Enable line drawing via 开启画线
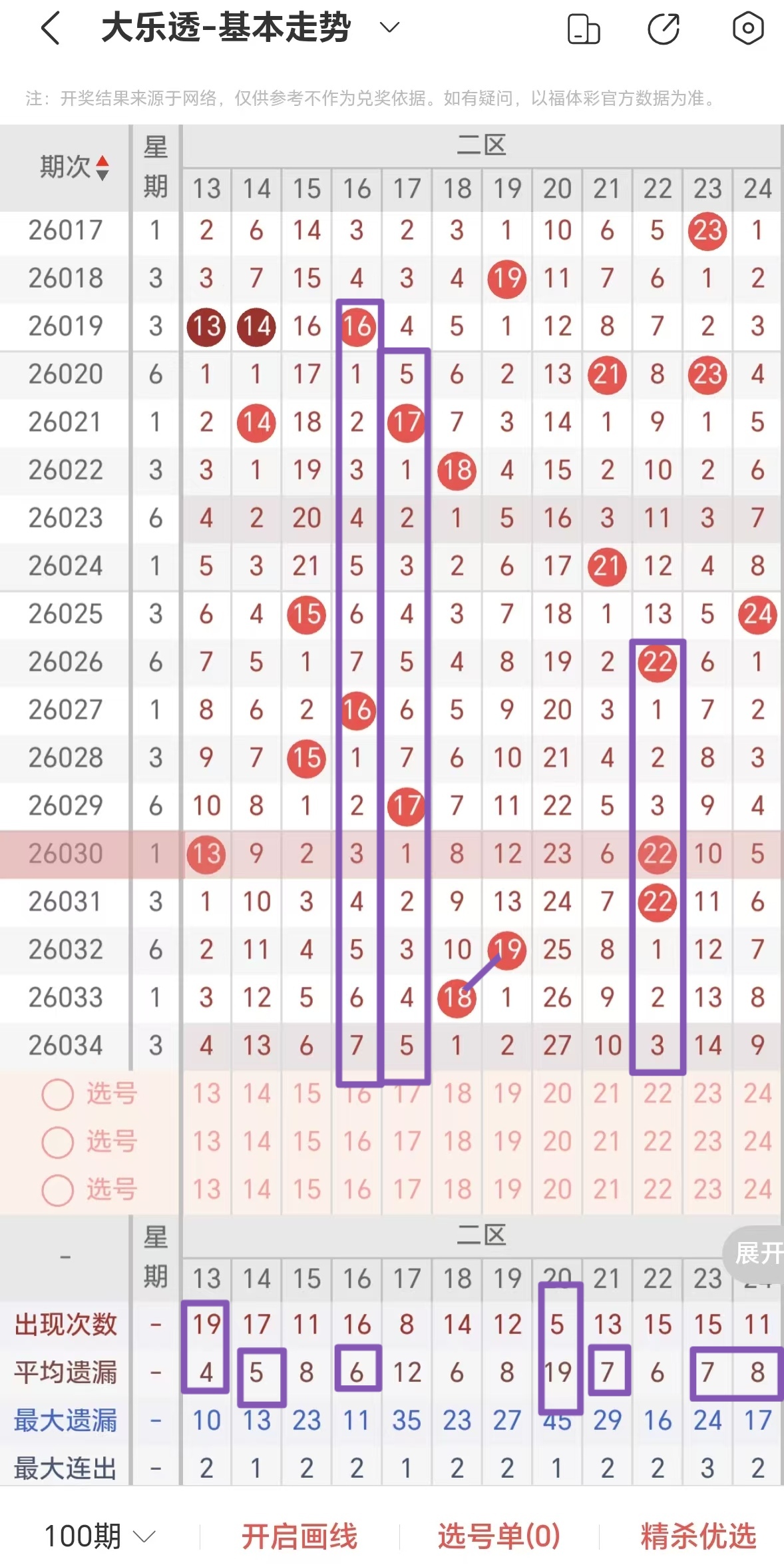 (x=299, y=1536)
